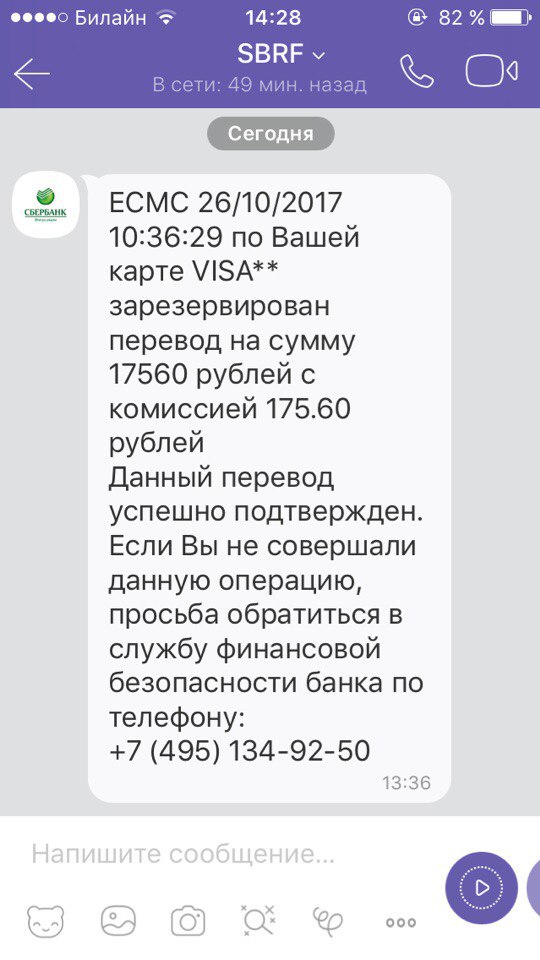Viewport: 540px width, 960px height.
Task: Go back to the chat list
Action: point(32,73)
